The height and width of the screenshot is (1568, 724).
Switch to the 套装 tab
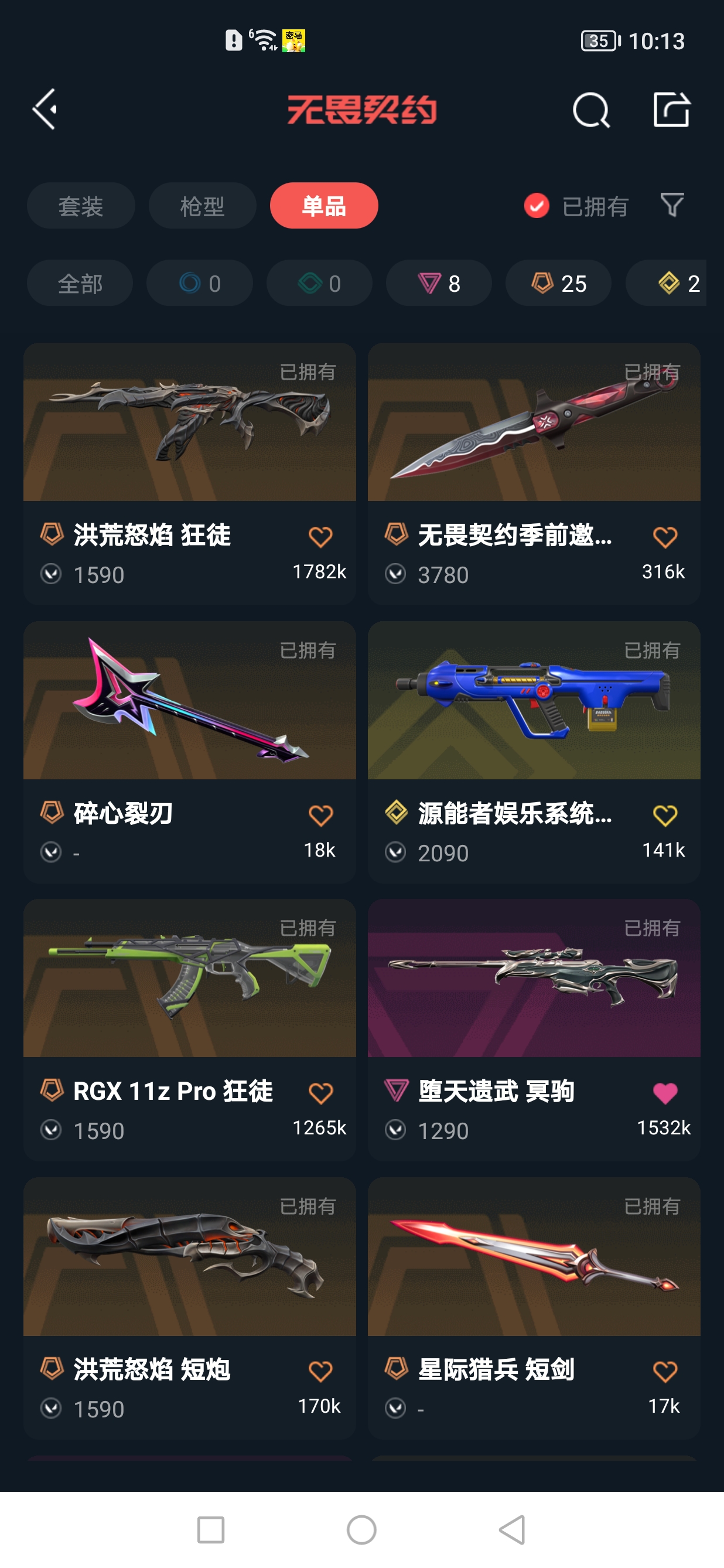pyautogui.click(x=80, y=206)
